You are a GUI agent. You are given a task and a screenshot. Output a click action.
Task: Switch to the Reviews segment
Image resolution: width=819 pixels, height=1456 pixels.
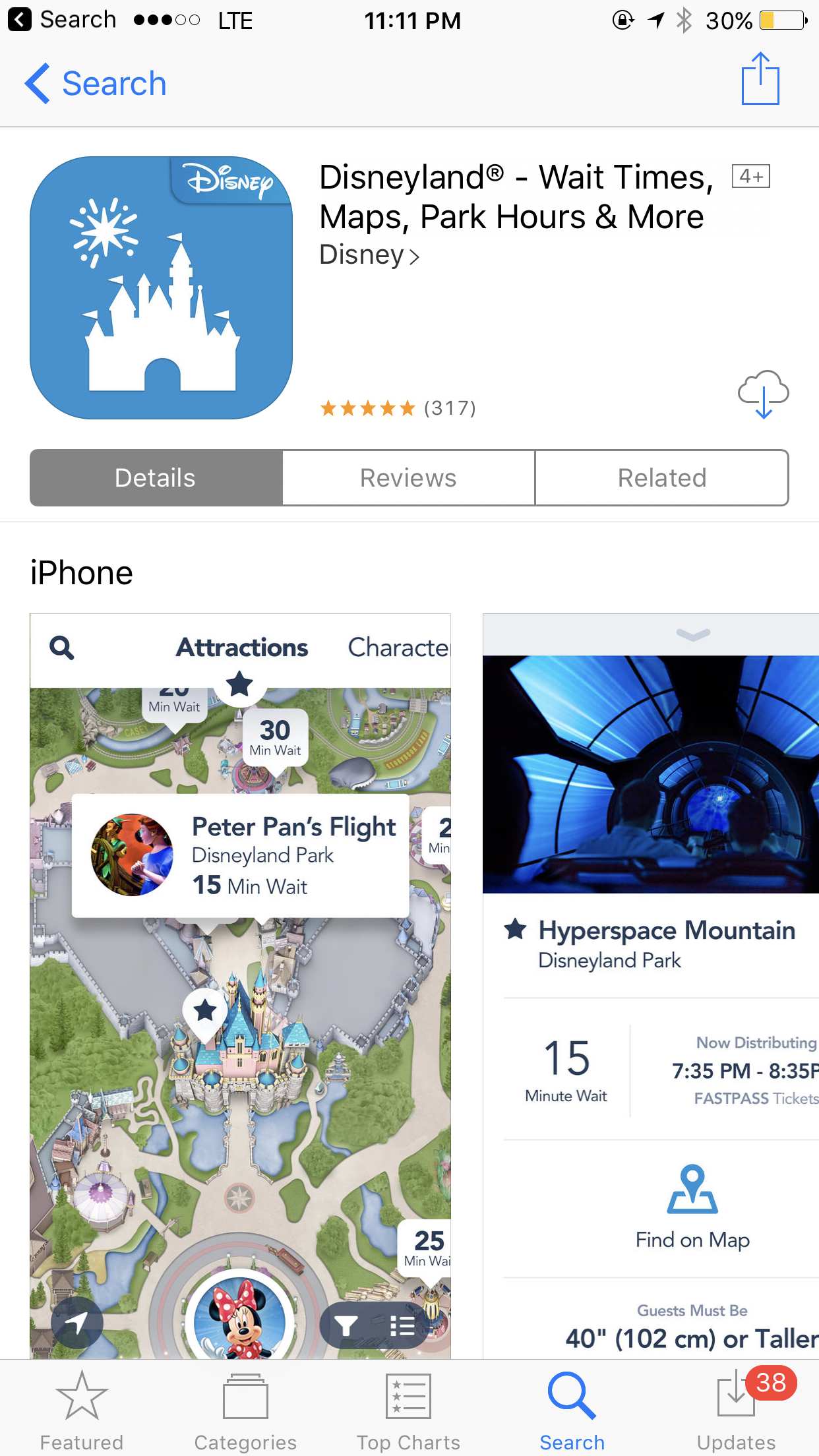pyautogui.click(x=408, y=478)
